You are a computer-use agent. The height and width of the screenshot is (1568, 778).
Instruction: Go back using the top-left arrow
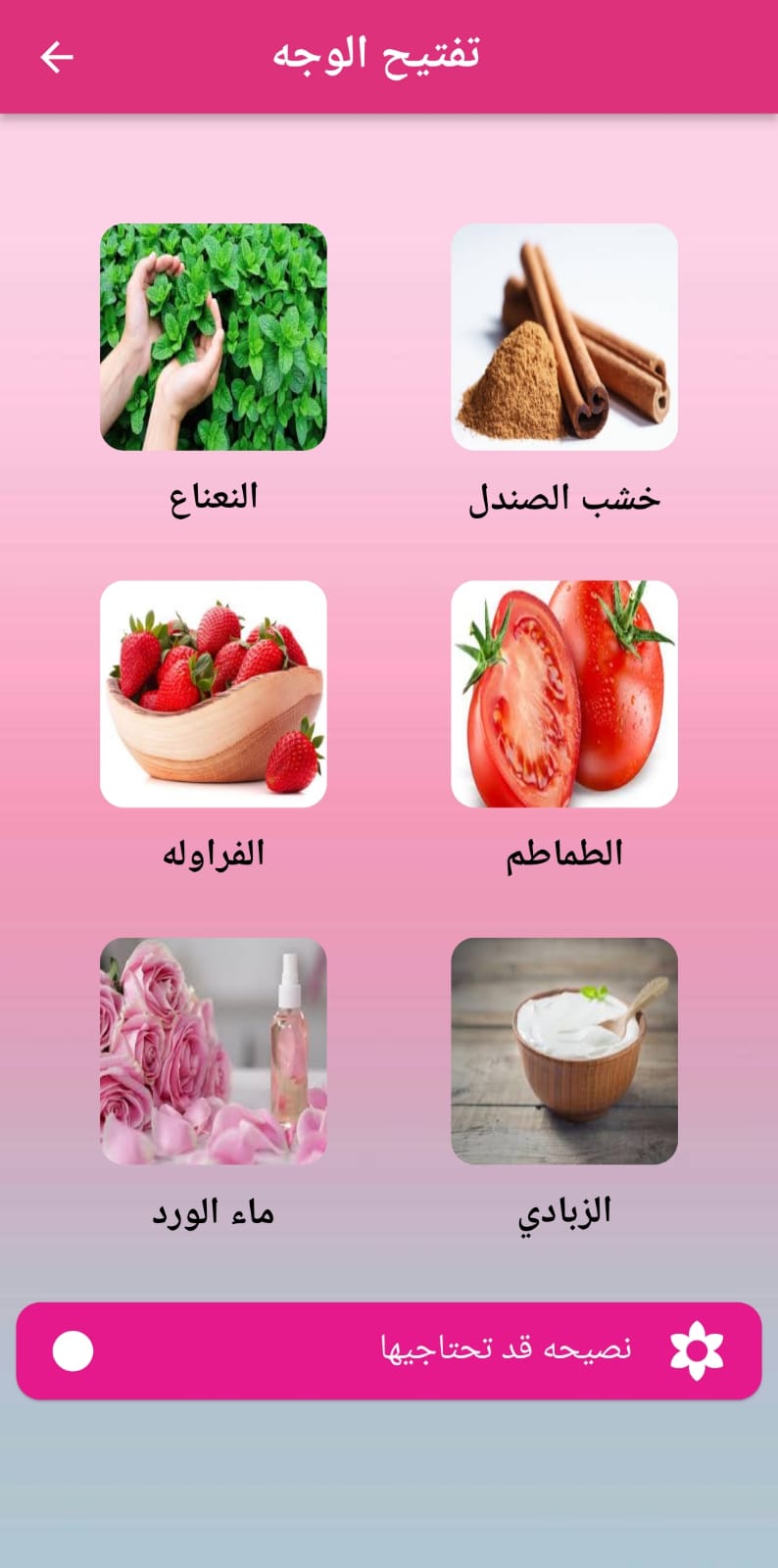56,58
